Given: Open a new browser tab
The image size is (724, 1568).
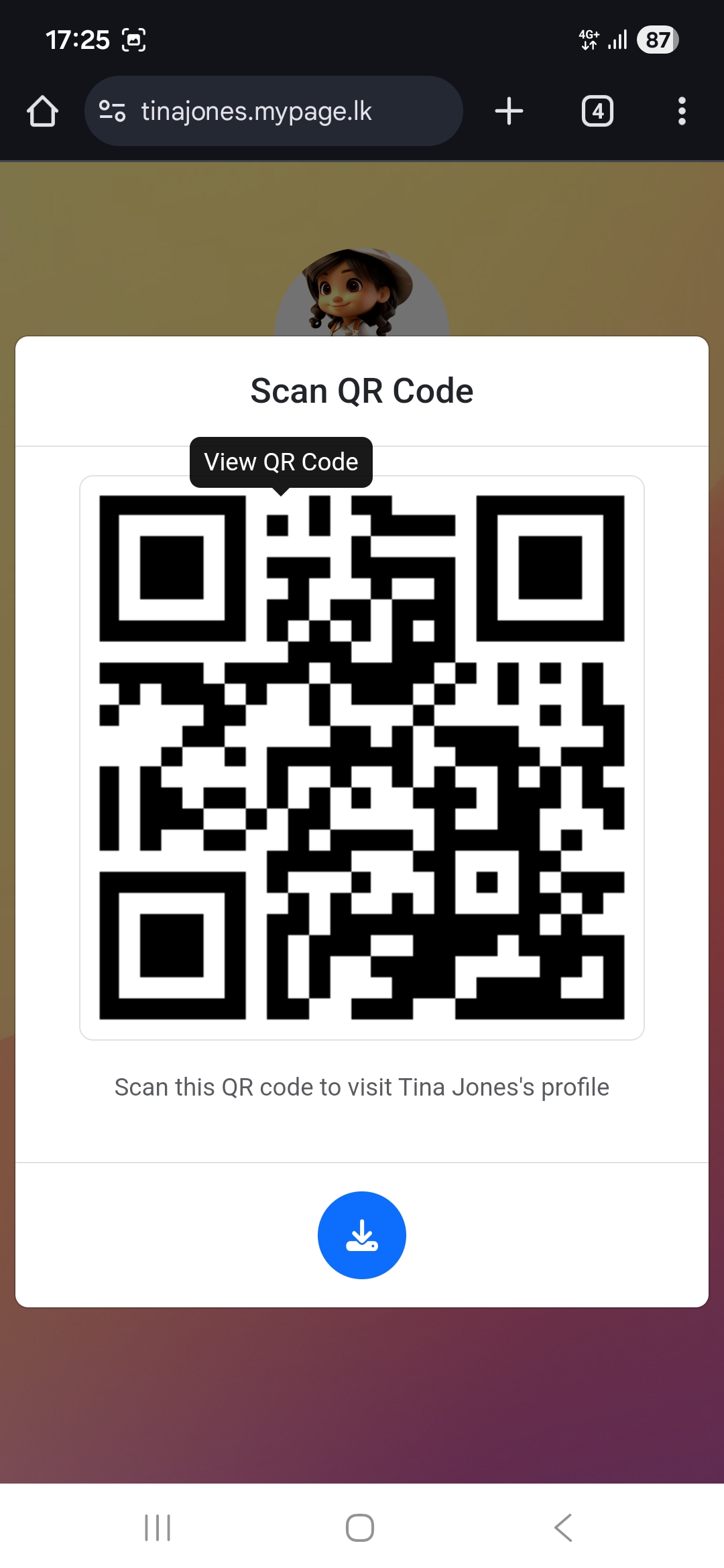Looking at the screenshot, I should coord(507,111).
